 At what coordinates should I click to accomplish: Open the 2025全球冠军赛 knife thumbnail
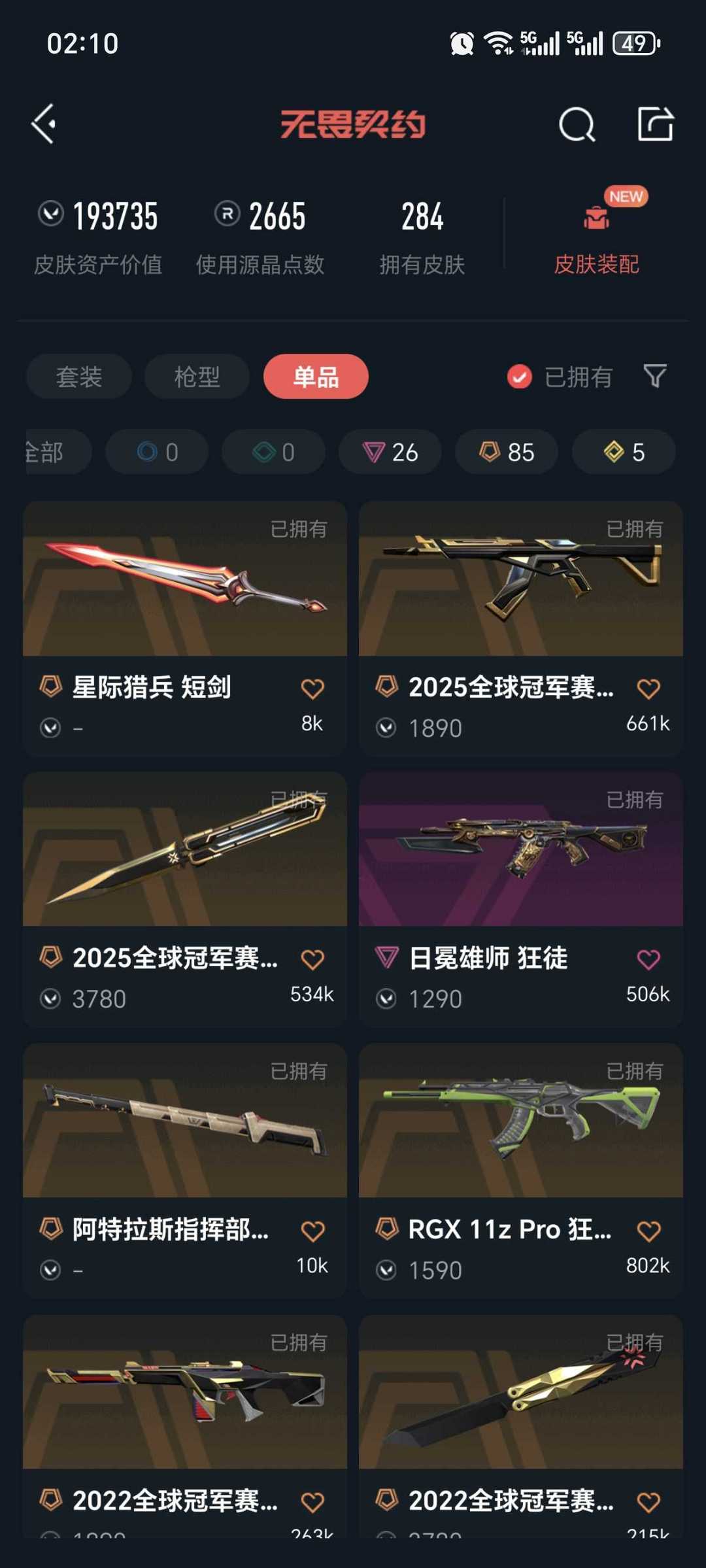(185, 850)
